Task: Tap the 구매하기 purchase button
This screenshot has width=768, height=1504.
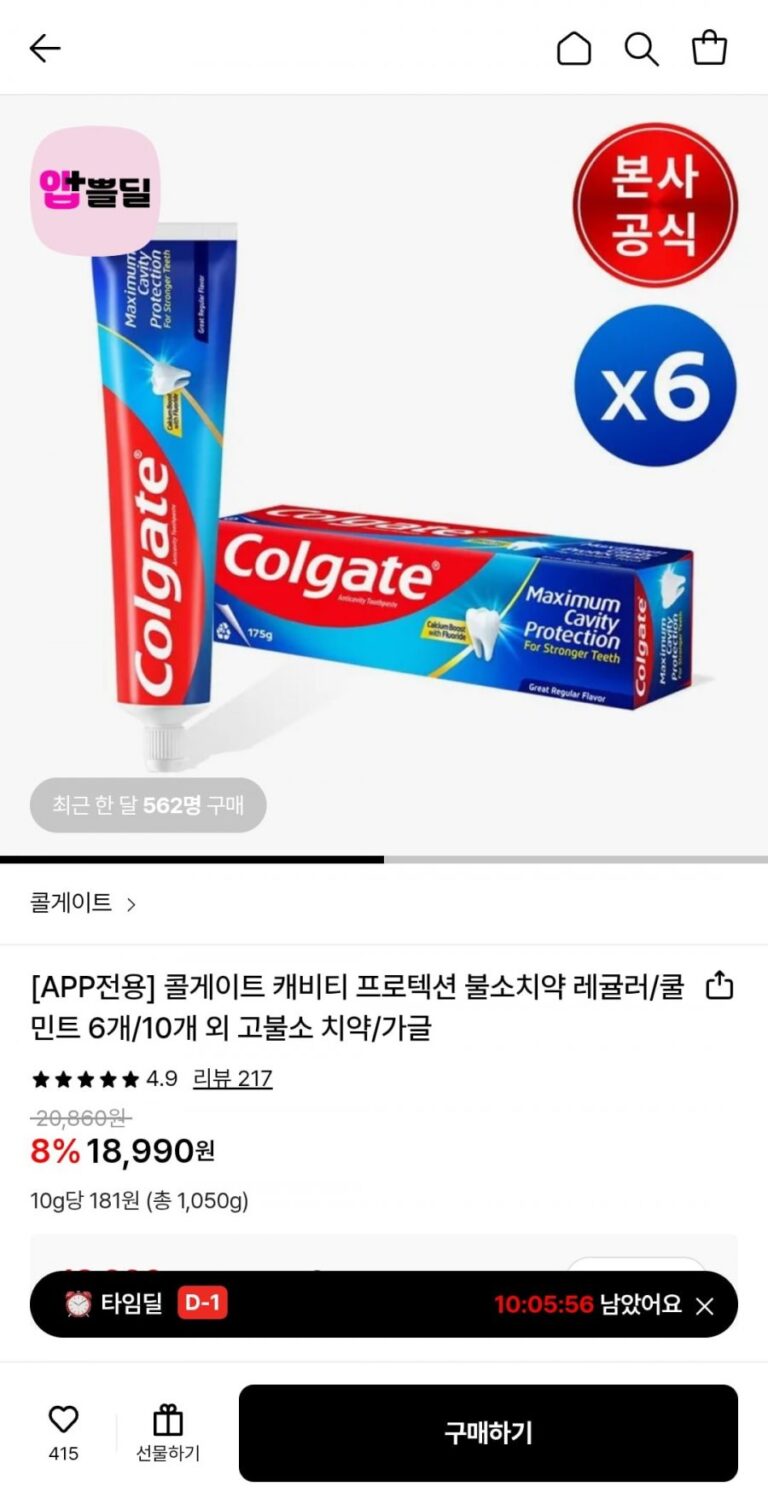Action: tap(488, 1433)
